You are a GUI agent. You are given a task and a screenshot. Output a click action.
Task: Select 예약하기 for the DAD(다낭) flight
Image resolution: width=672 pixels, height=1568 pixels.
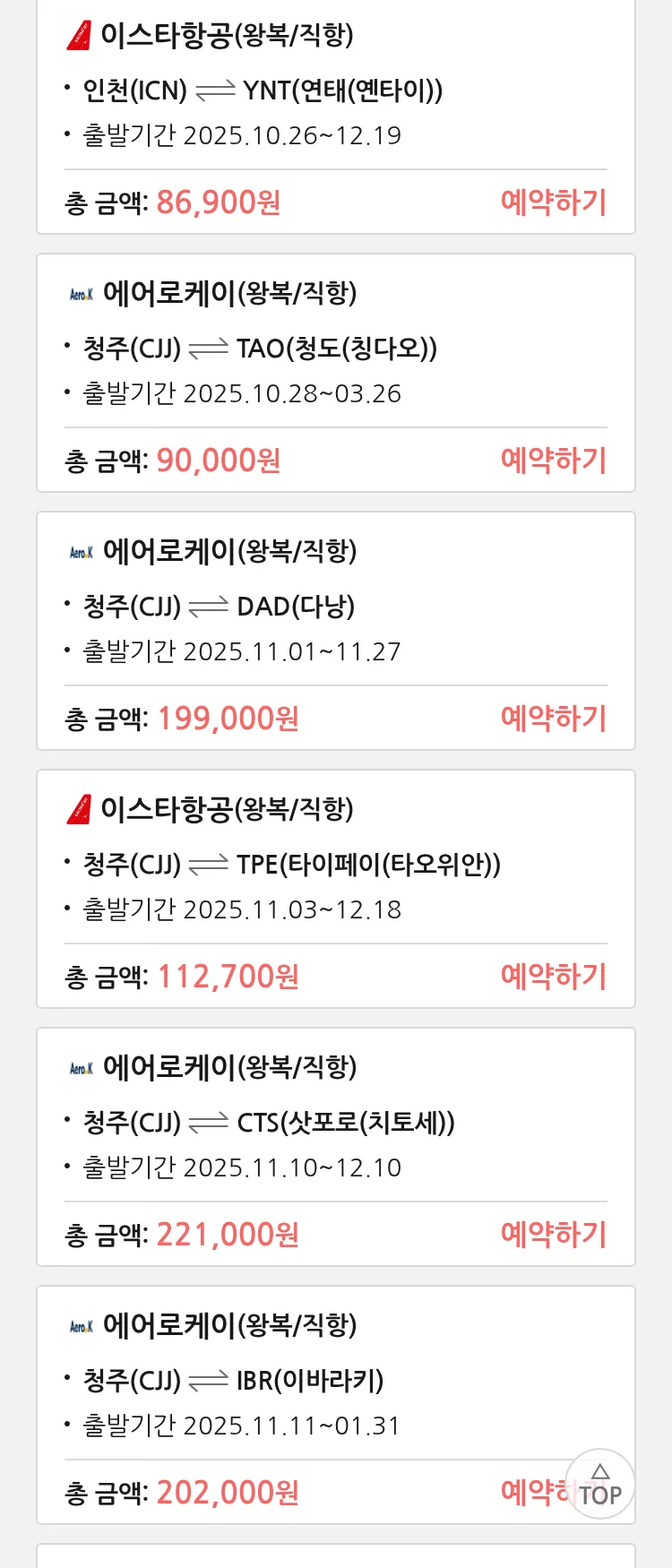pos(553,719)
